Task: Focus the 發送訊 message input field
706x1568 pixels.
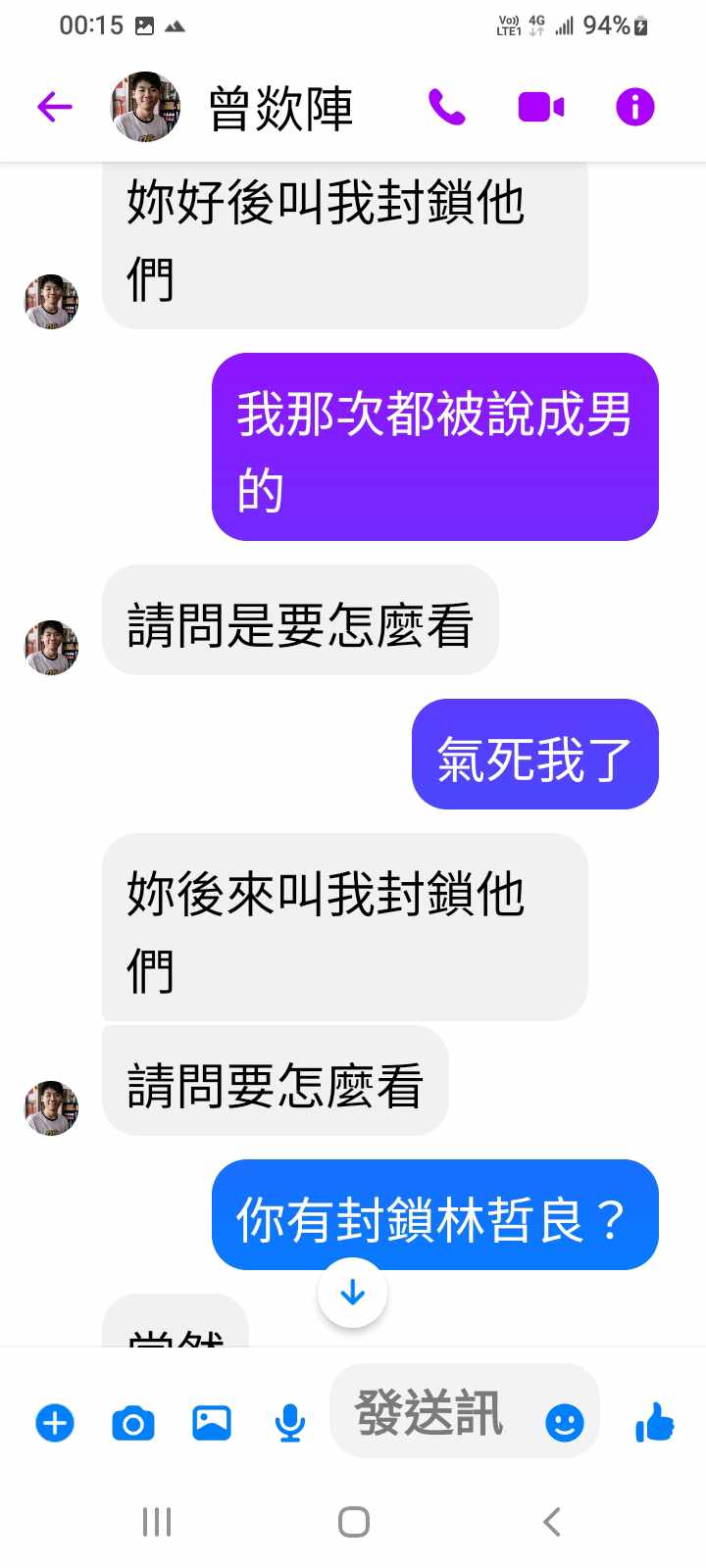Action: point(431,1413)
